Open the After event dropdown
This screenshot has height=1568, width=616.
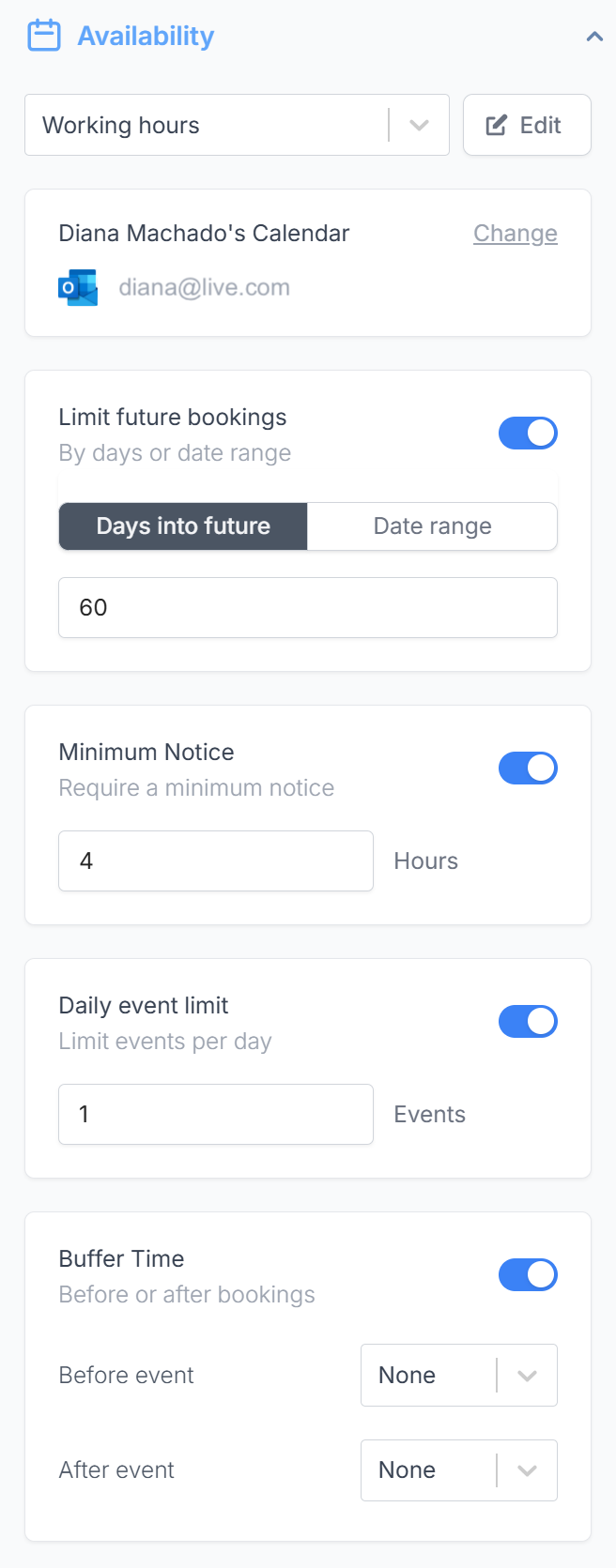pos(458,1470)
